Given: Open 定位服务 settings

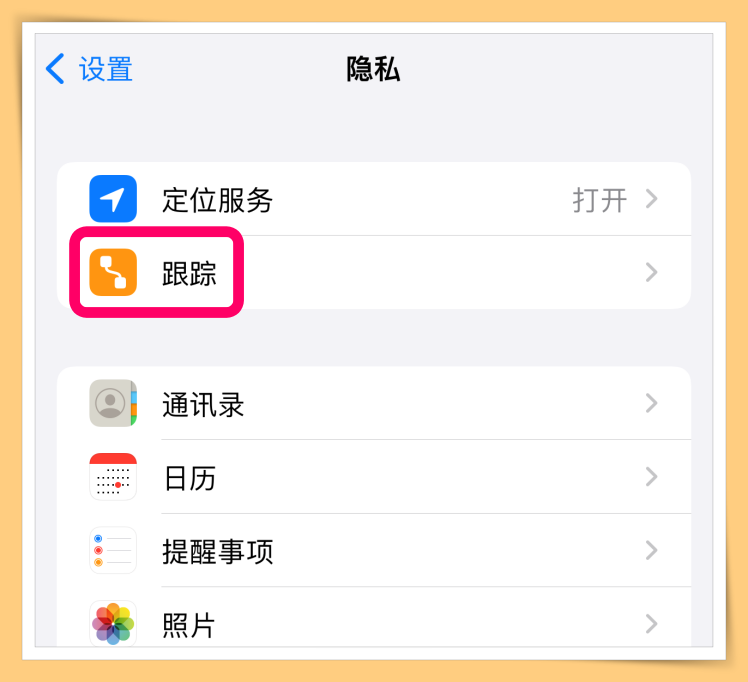Looking at the screenshot, I should coord(372,200).
